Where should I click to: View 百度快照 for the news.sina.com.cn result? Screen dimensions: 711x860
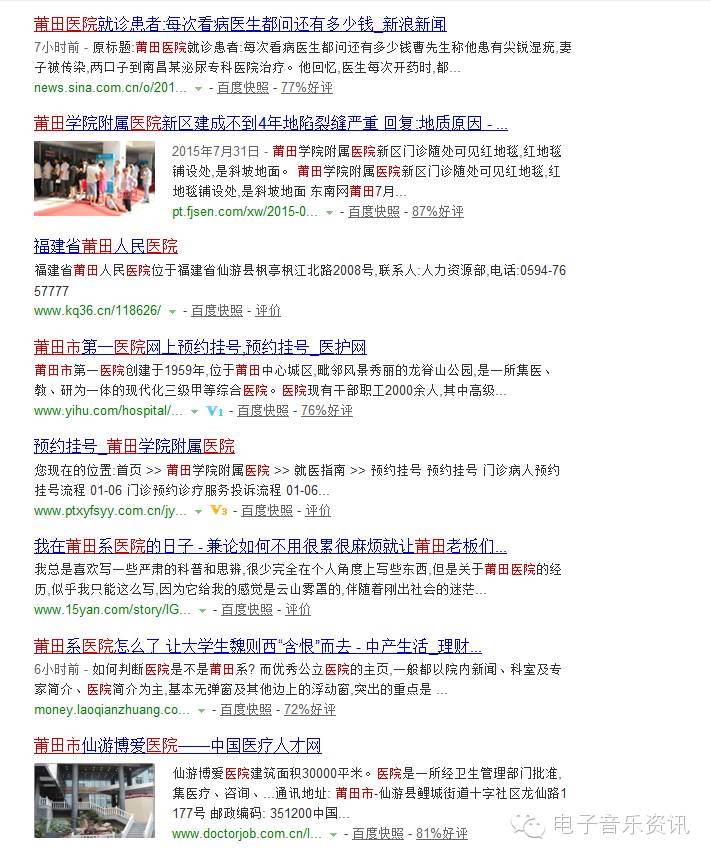pos(243,88)
